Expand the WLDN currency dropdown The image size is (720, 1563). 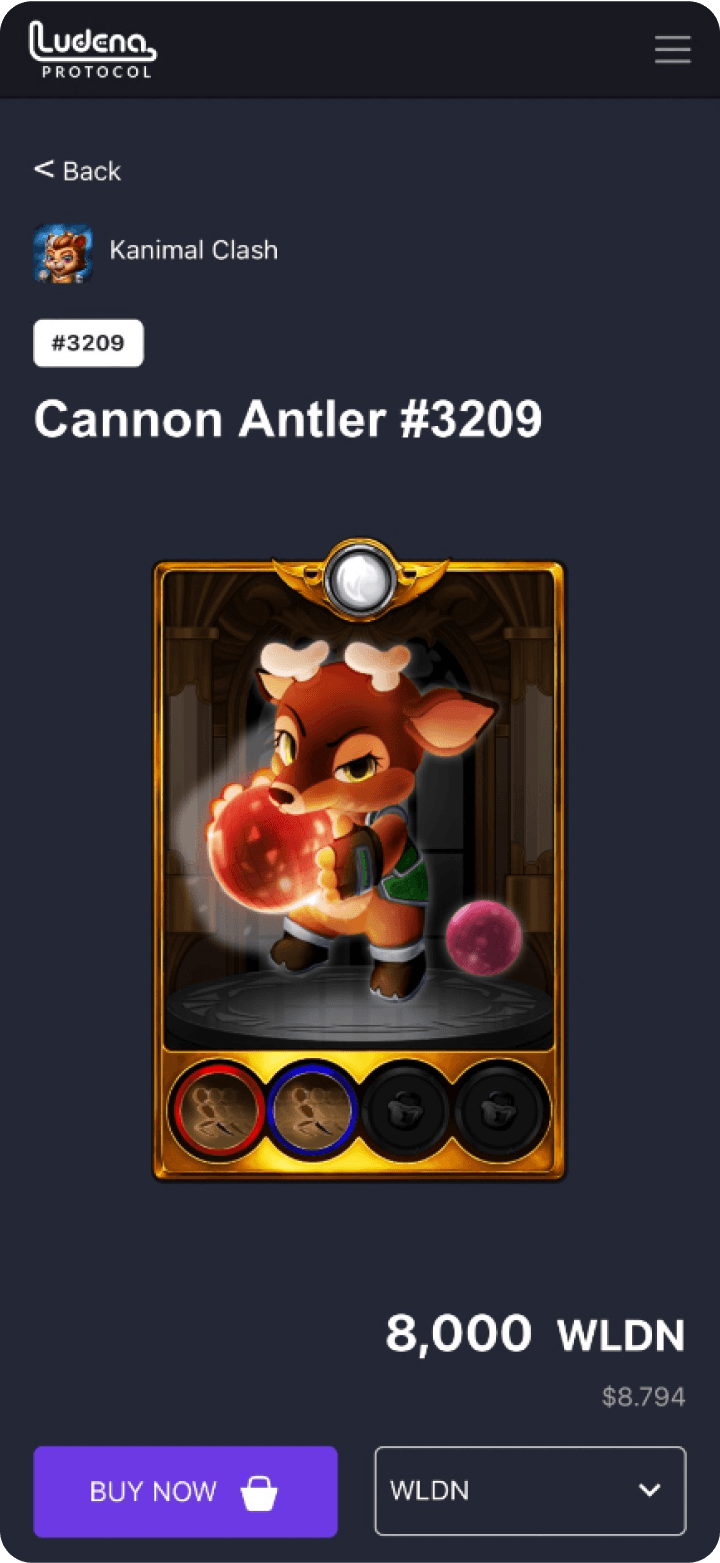[x=530, y=1491]
